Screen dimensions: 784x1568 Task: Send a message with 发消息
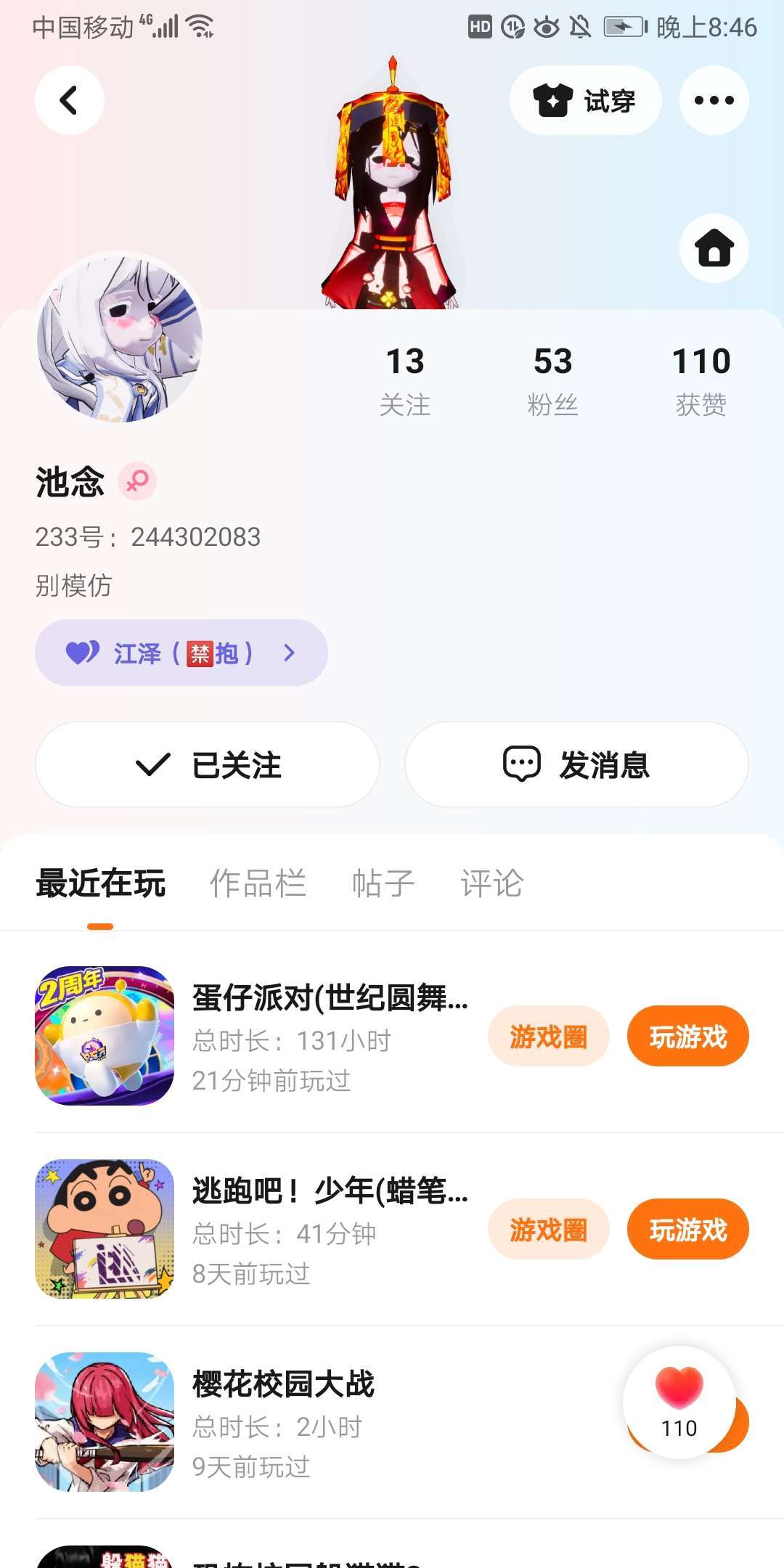click(576, 764)
